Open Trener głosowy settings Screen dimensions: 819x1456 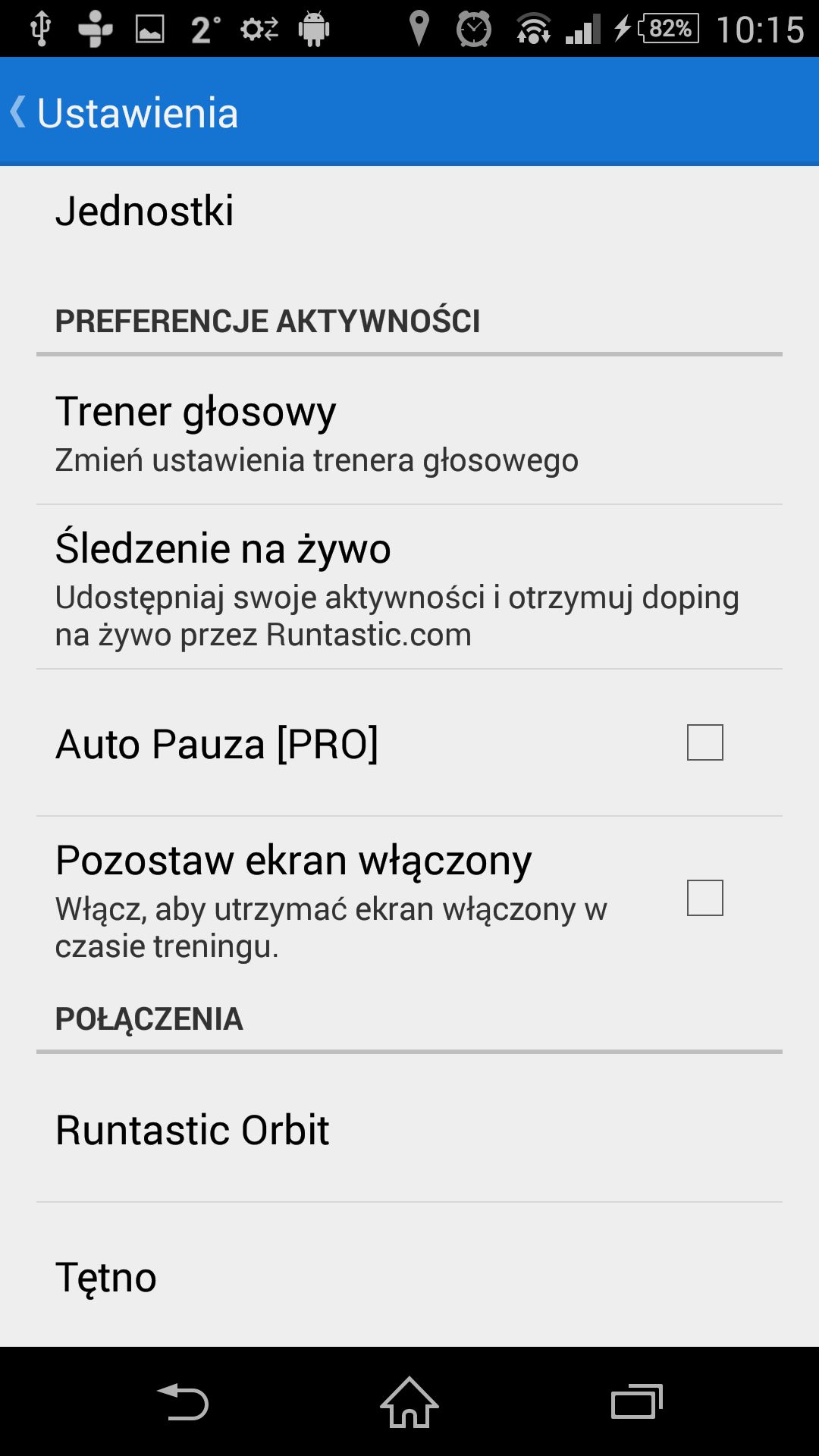click(409, 431)
